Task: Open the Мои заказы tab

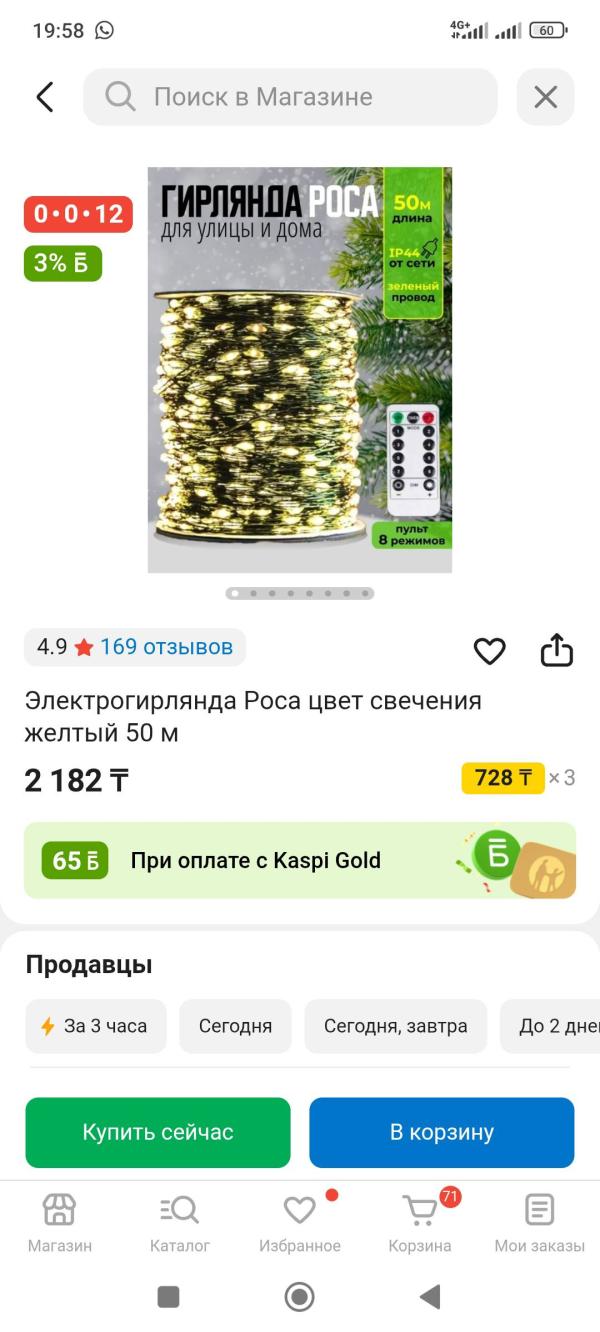Action: click(540, 1224)
